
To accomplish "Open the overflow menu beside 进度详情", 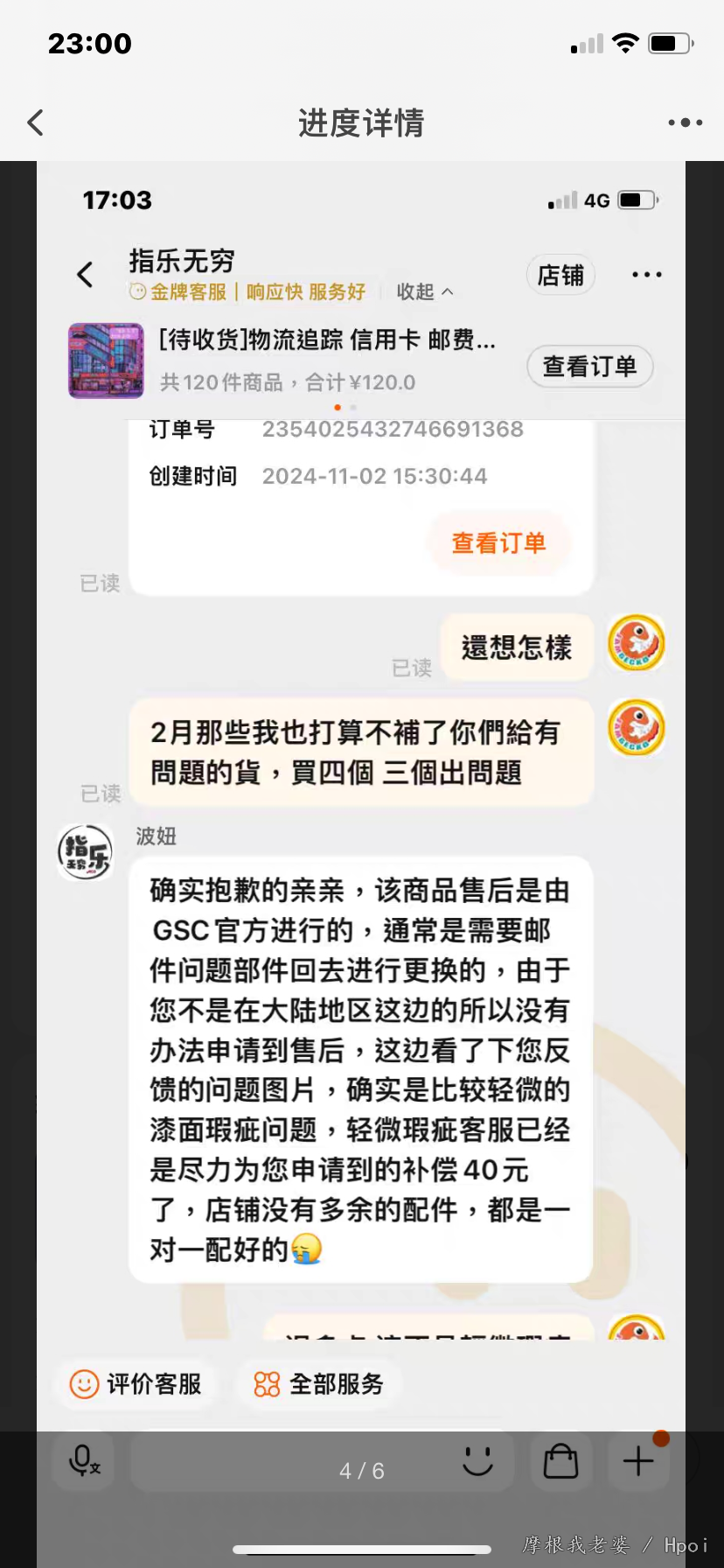I will tap(685, 122).
